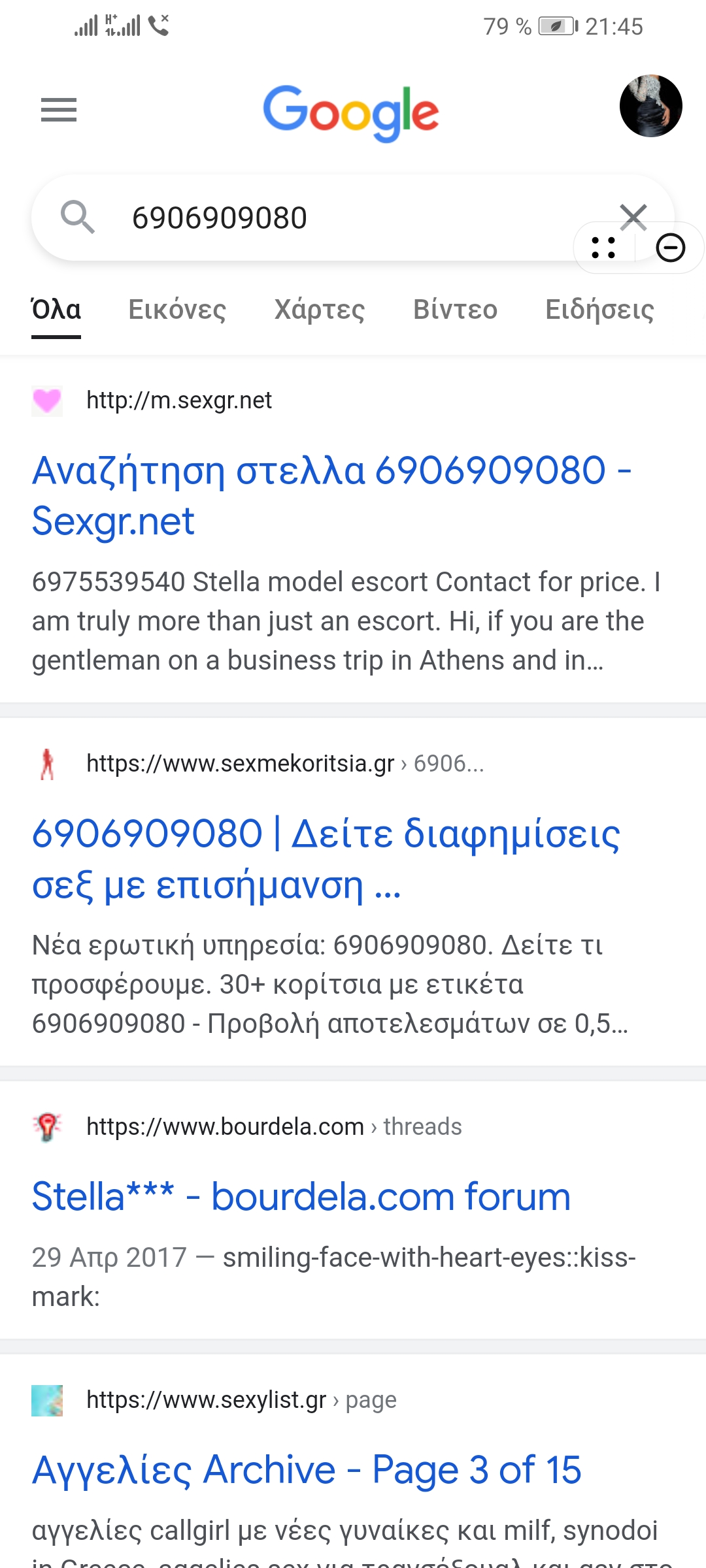This screenshot has width=706, height=1568.
Task: Open the bourdela.com forum result
Action: [301, 1197]
